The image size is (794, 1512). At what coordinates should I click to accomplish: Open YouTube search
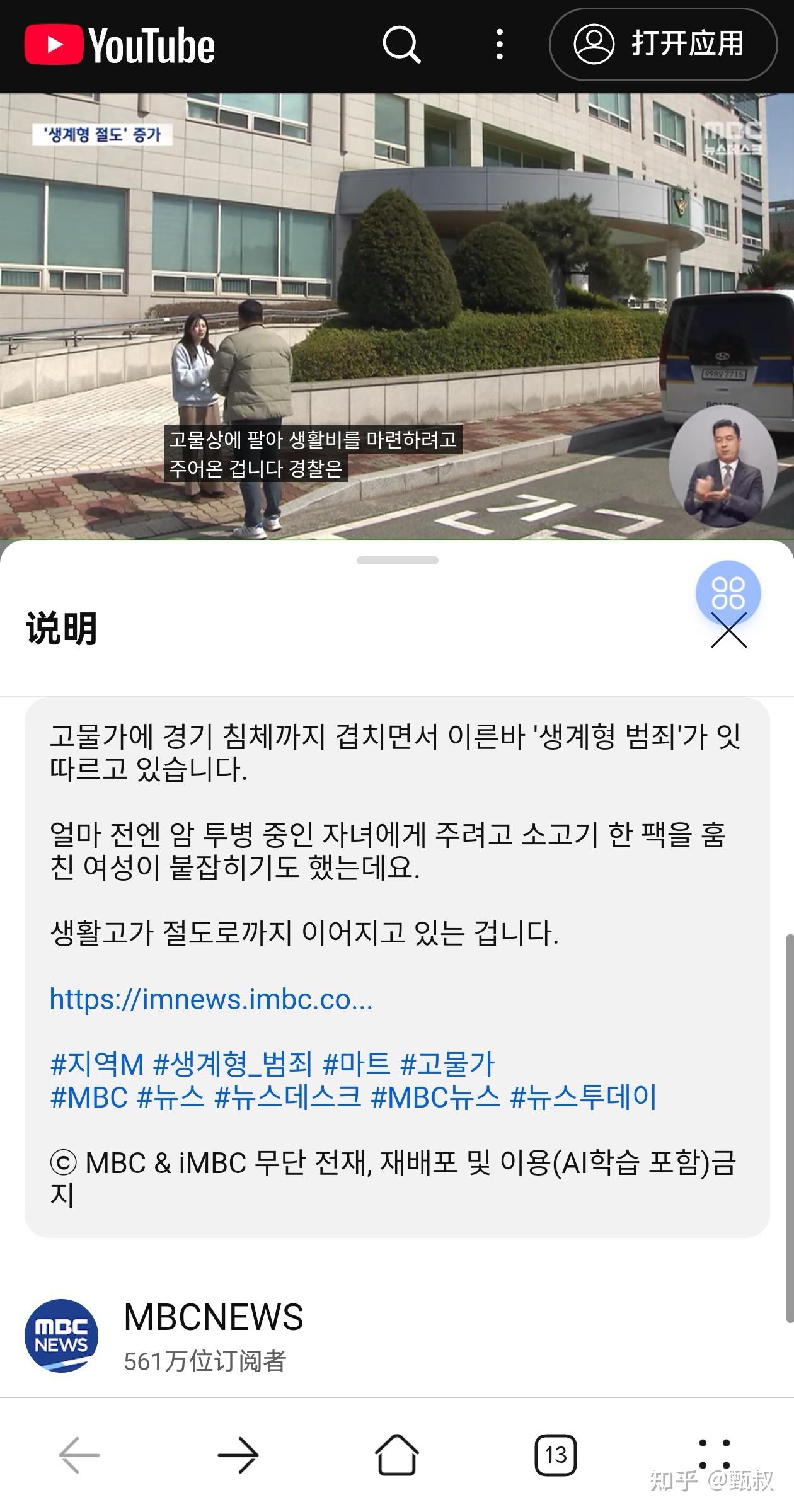click(401, 45)
